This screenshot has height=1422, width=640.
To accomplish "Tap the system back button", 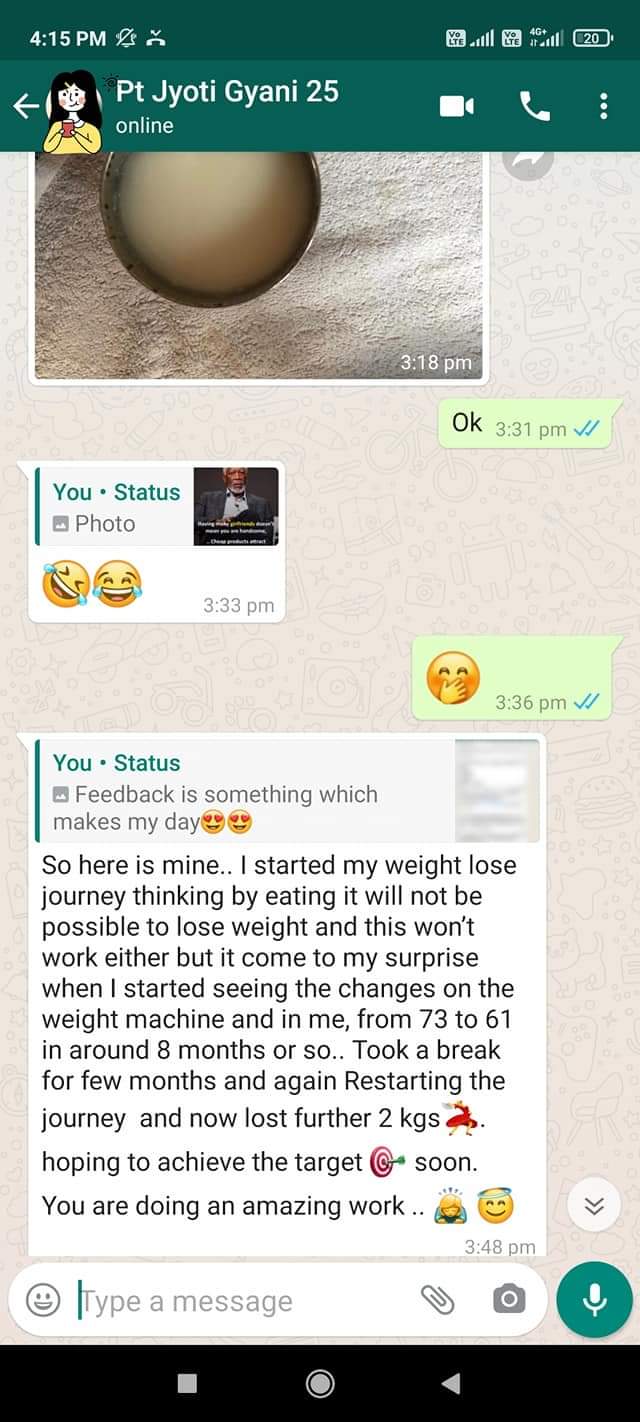I will [451, 1383].
